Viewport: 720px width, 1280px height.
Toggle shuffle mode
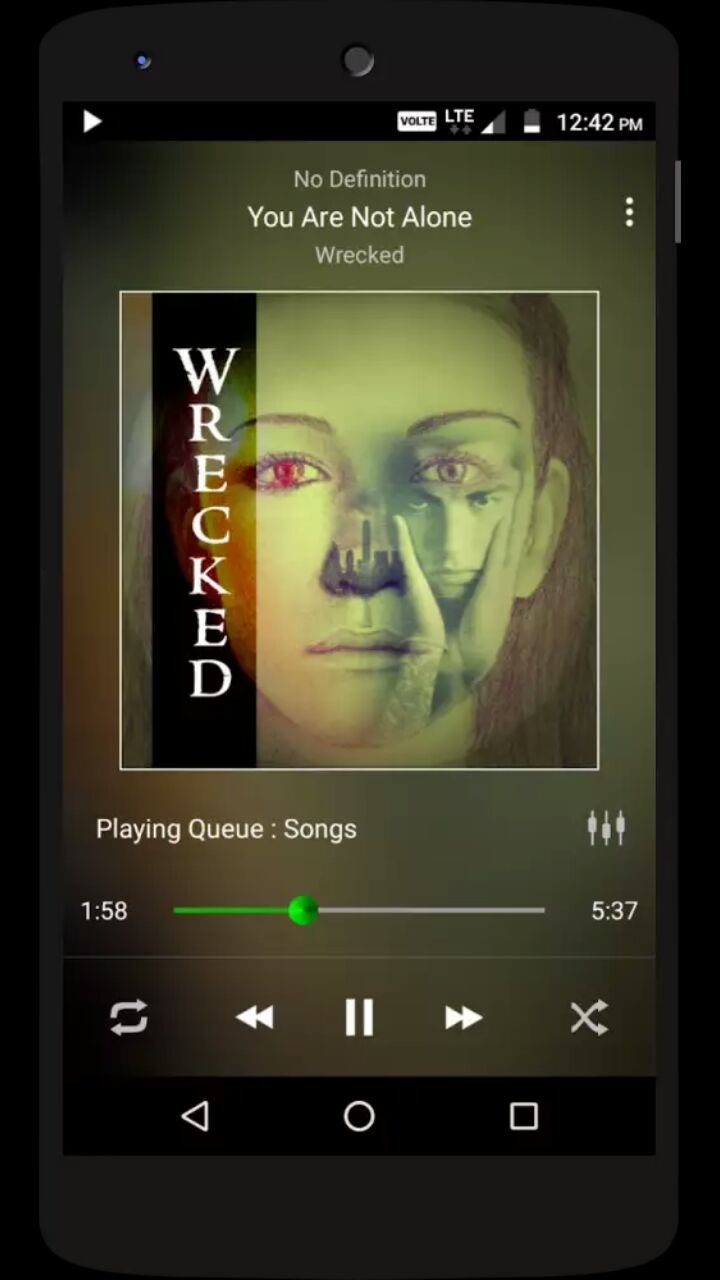coord(588,1017)
